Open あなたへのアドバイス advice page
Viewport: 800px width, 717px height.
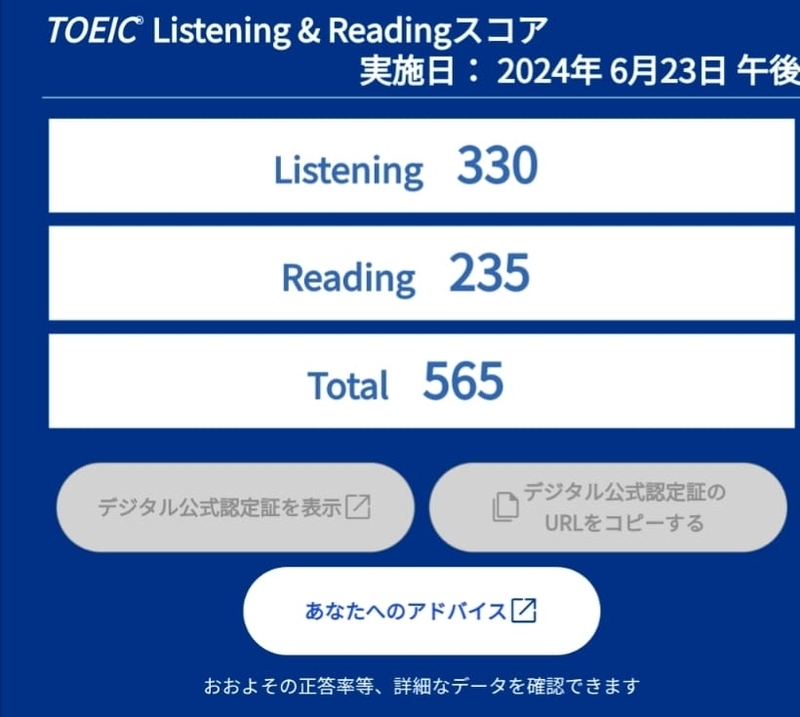click(421, 611)
